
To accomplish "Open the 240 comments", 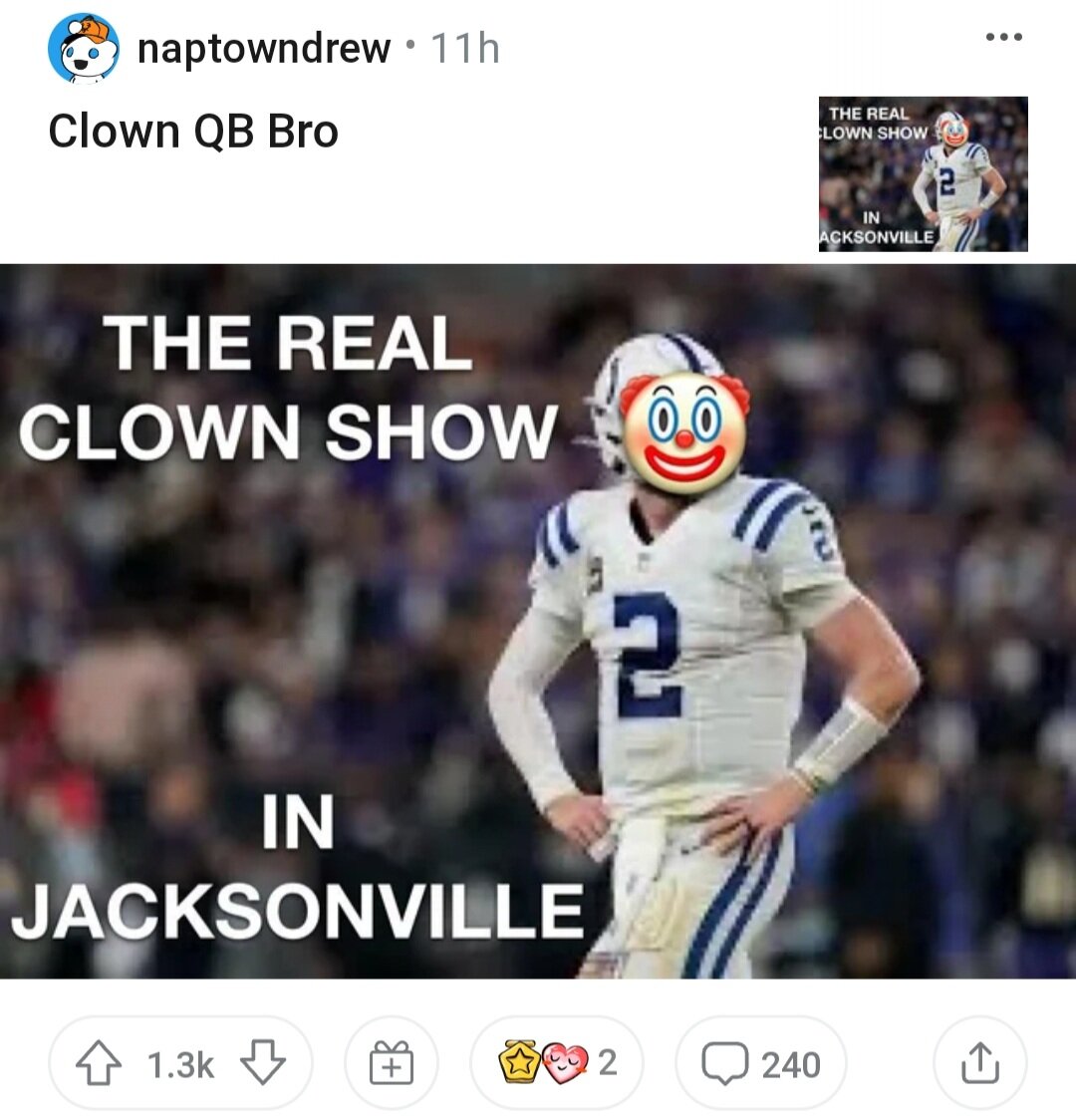I will pos(761,1064).
